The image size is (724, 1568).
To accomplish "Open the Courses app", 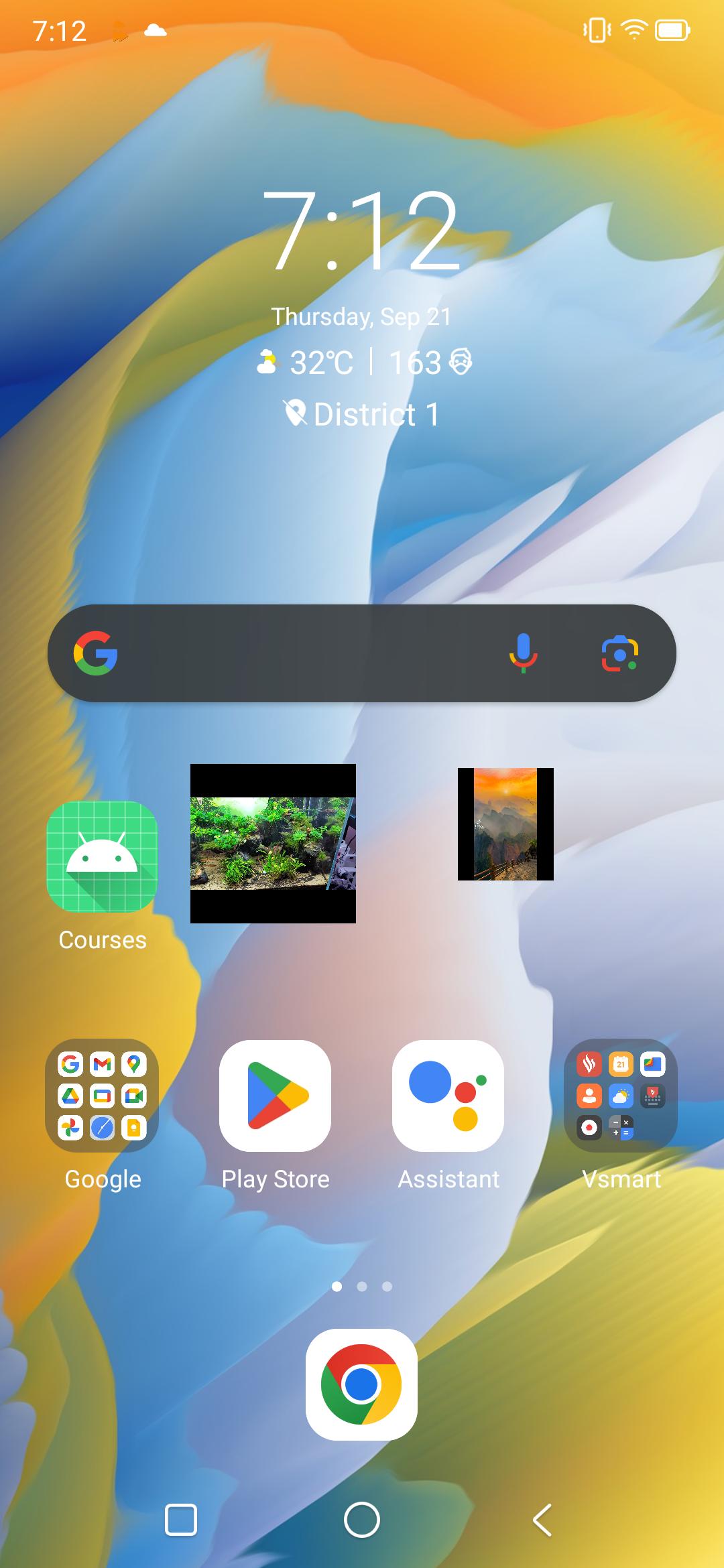I will click(102, 857).
